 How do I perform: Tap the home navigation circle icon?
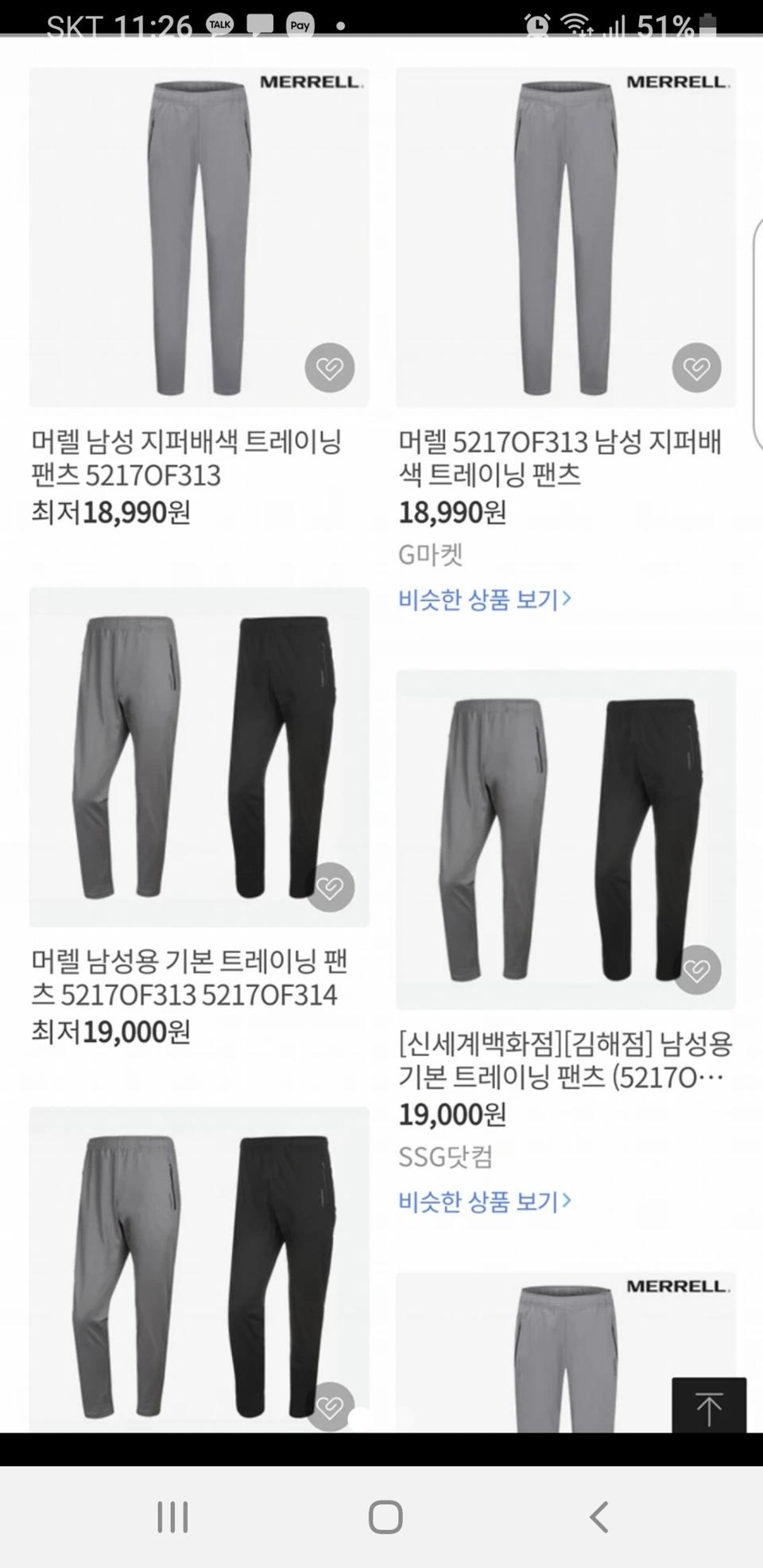pos(382,1516)
